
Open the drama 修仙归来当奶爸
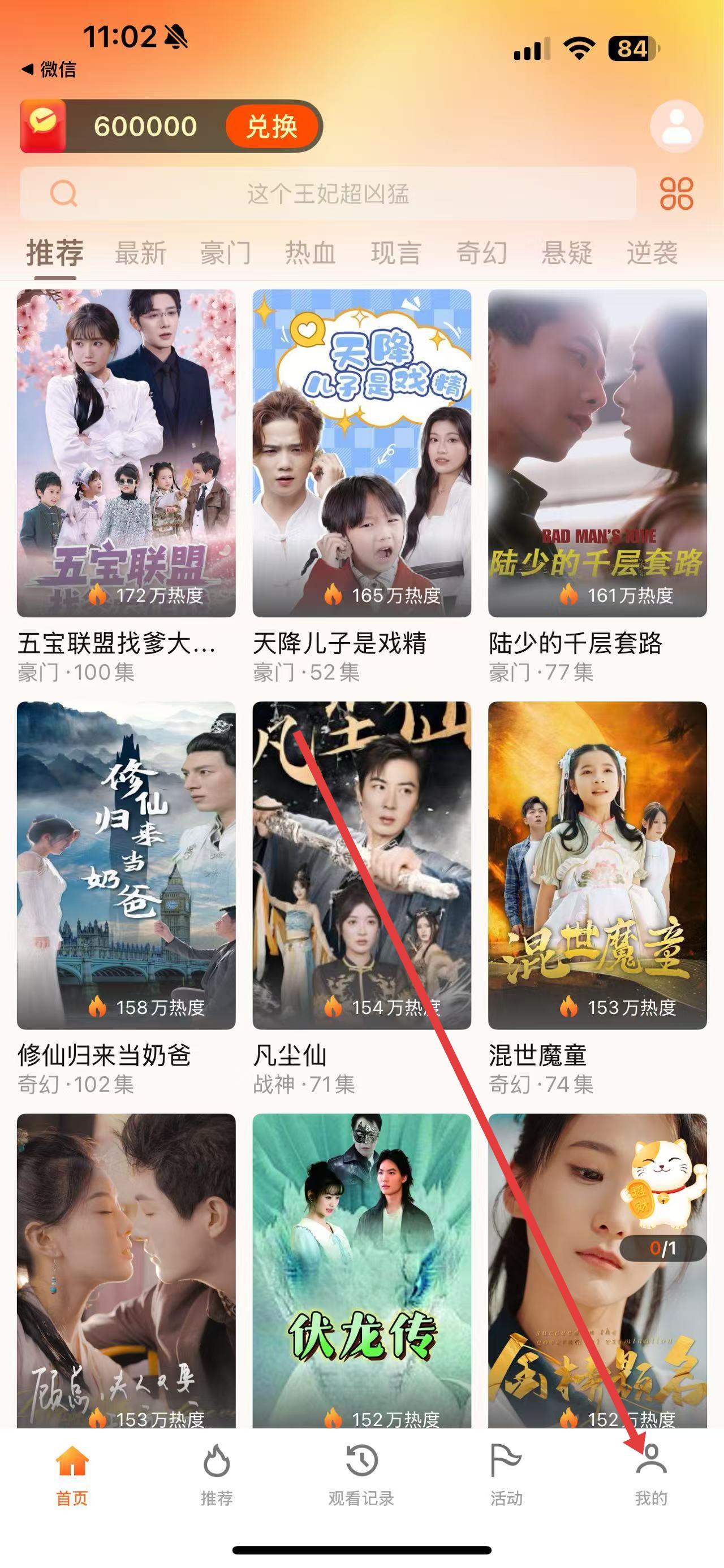[x=126, y=865]
